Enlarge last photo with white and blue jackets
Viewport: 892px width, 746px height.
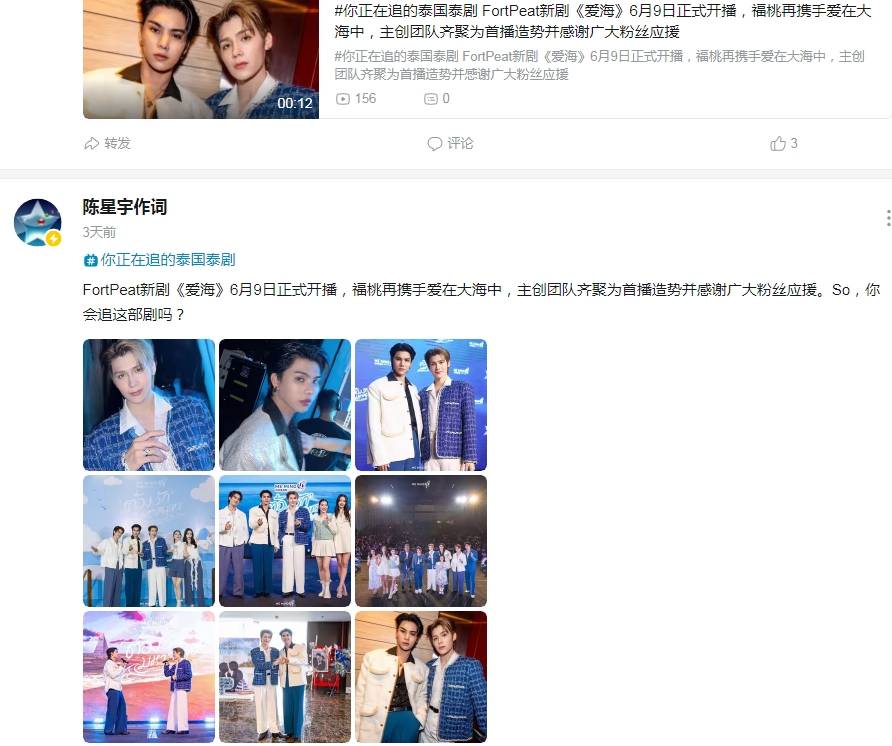click(x=421, y=677)
